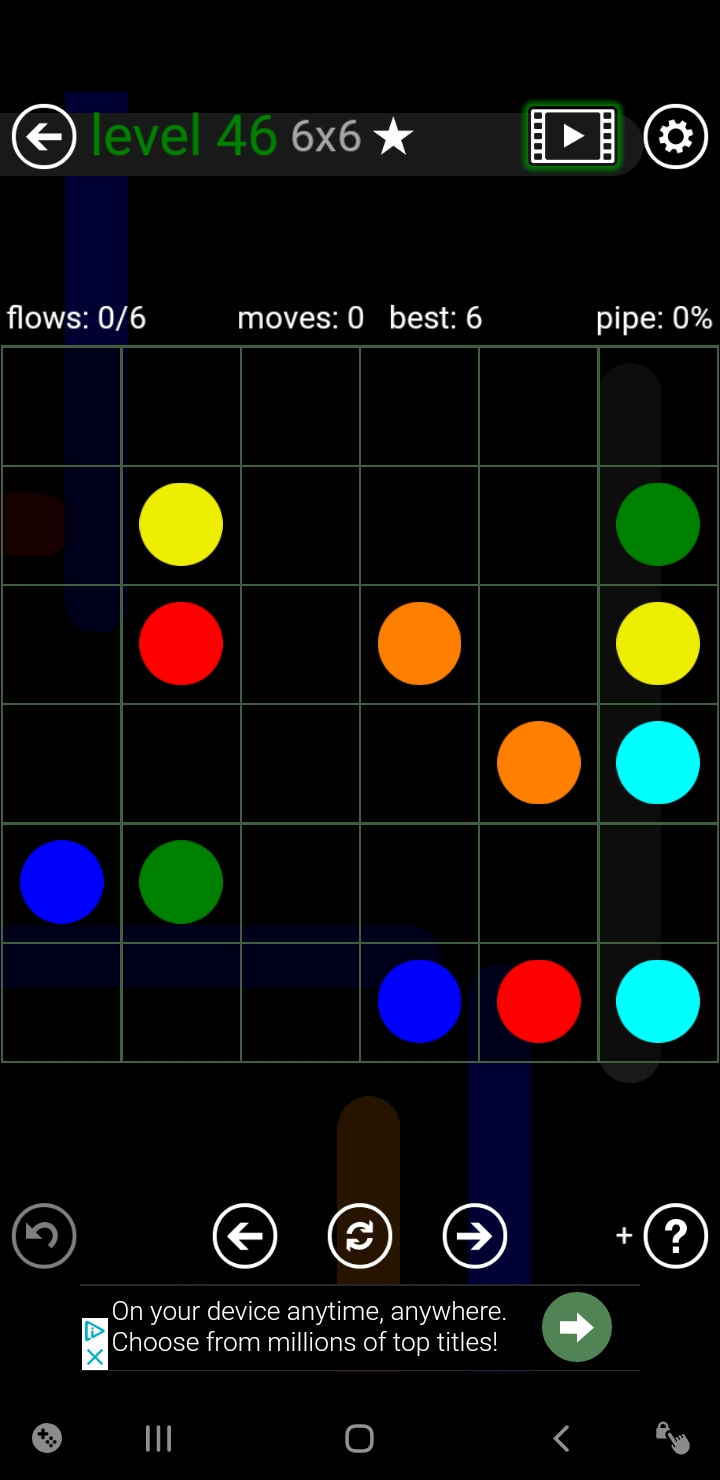Tap the system home button
Screen dimensions: 720x1480
pyautogui.click(x=359, y=1439)
